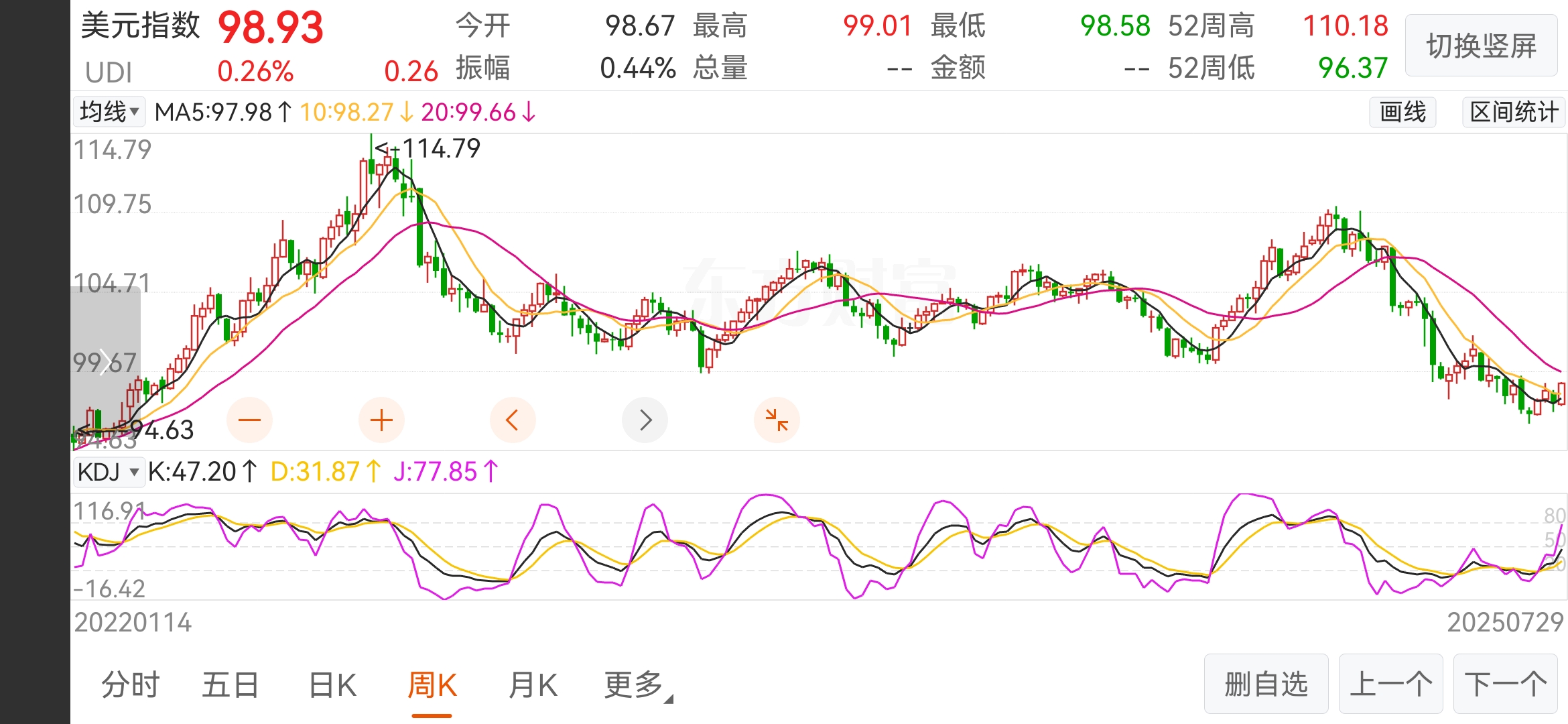Switch to portrait mode with 切换竖屏
This screenshot has height=724, width=1568.
pos(1480,46)
